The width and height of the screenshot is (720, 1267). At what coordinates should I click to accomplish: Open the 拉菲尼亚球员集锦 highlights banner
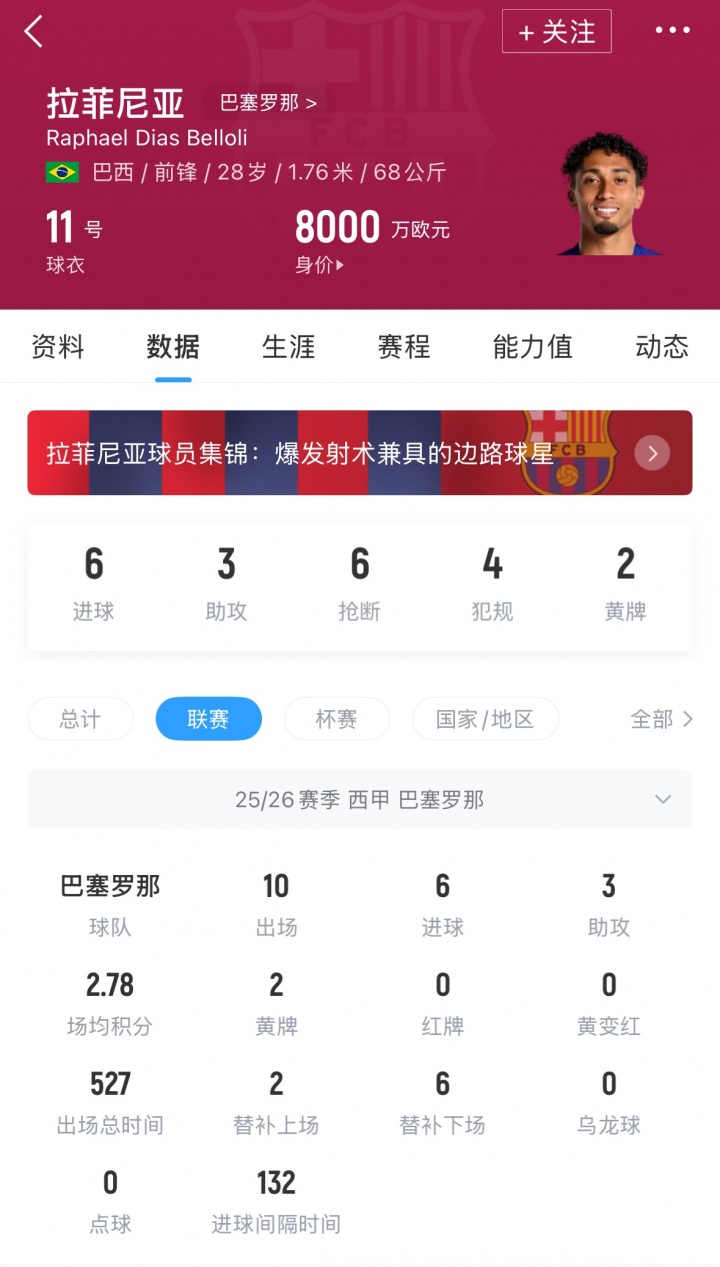point(360,453)
